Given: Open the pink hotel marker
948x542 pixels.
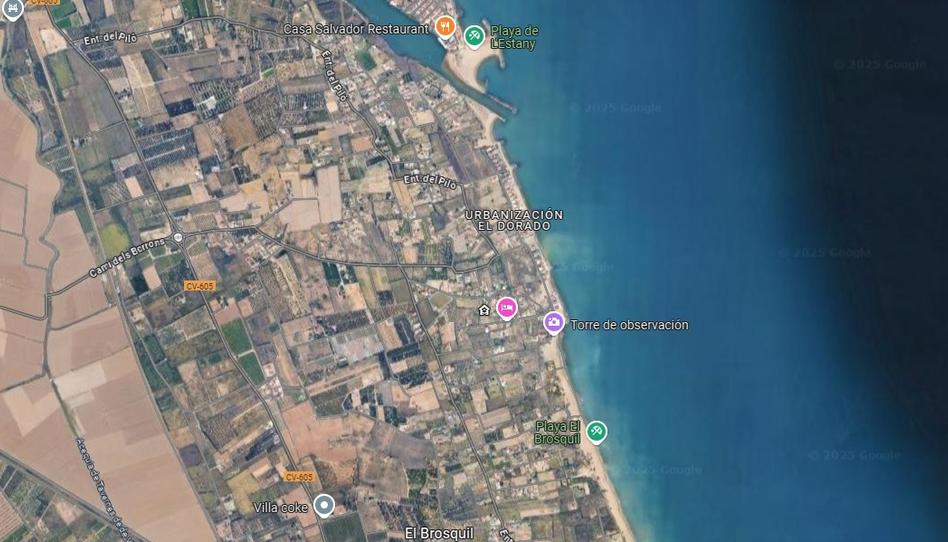Looking at the screenshot, I should click(x=507, y=308).
